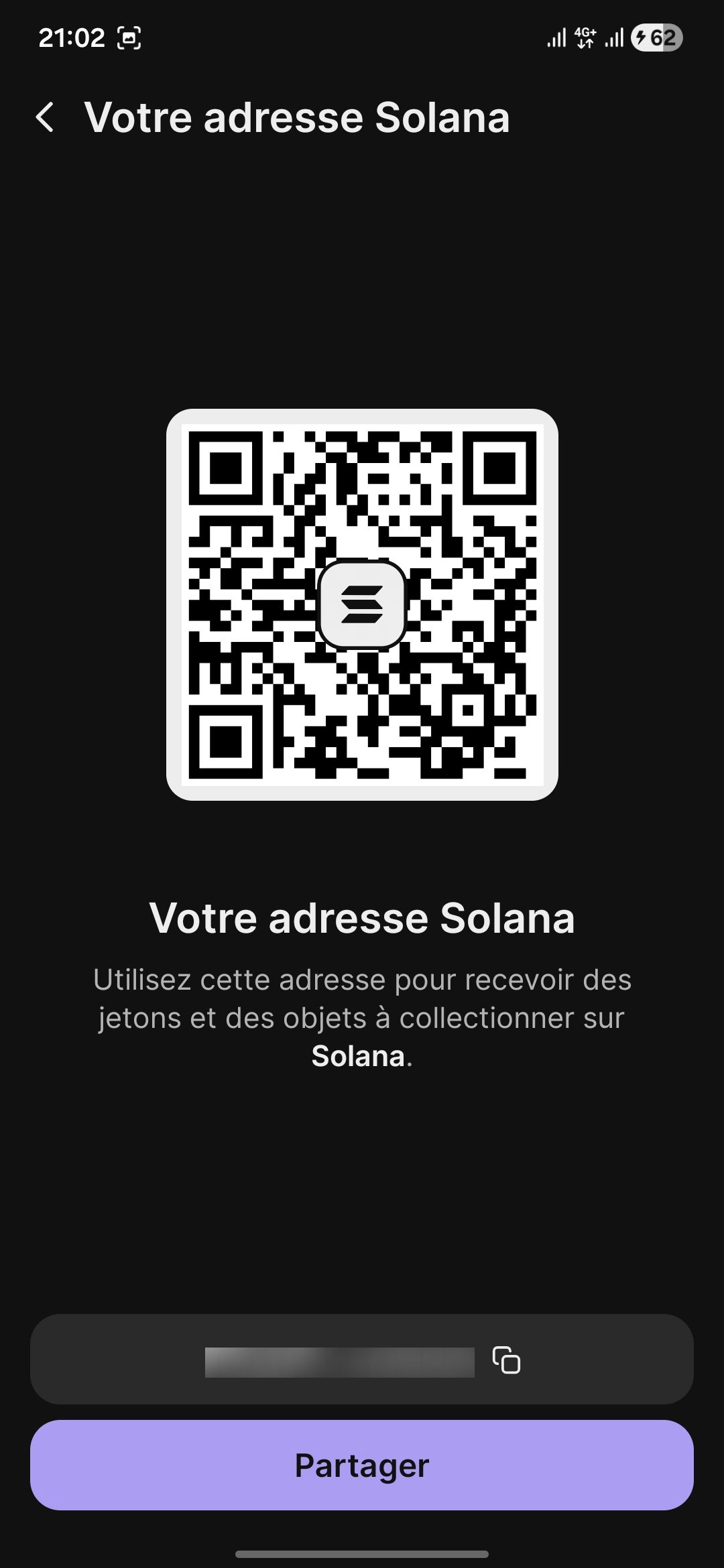Copy the Solana address using the copy icon
Screen dimensions: 724x1568
click(x=505, y=1360)
